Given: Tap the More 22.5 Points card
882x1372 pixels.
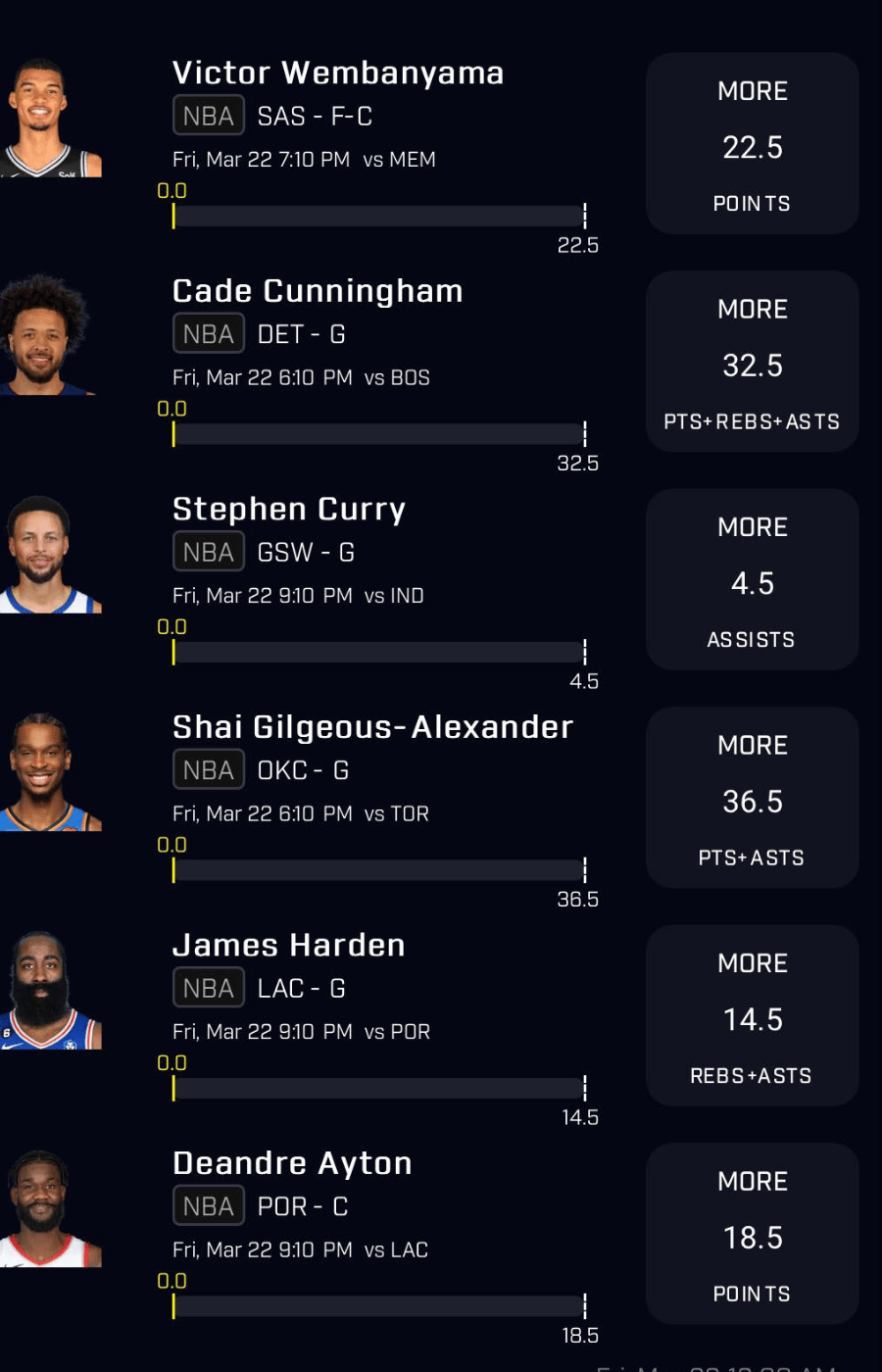Looking at the screenshot, I should pyautogui.click(x=752, y=144).
